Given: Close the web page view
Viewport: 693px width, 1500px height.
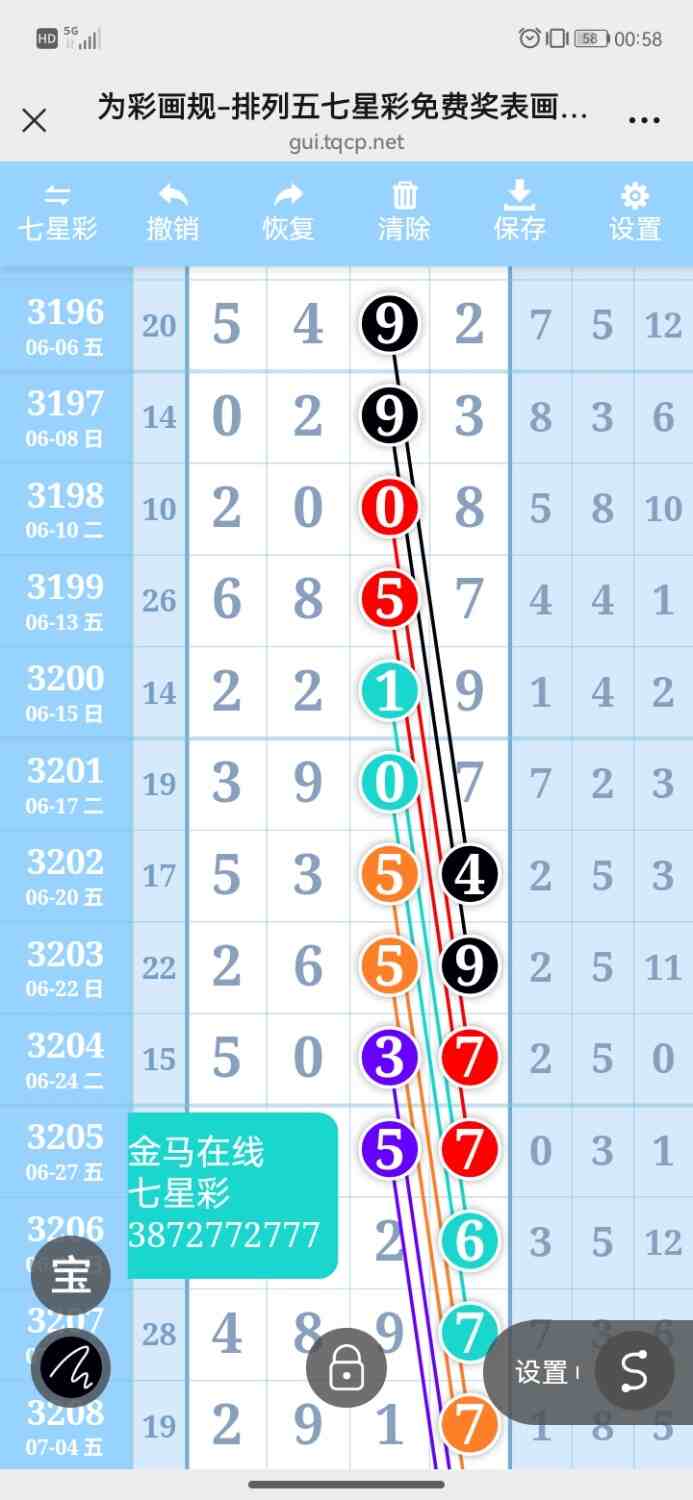Looking at the screenshot, I should coord(34,121).
